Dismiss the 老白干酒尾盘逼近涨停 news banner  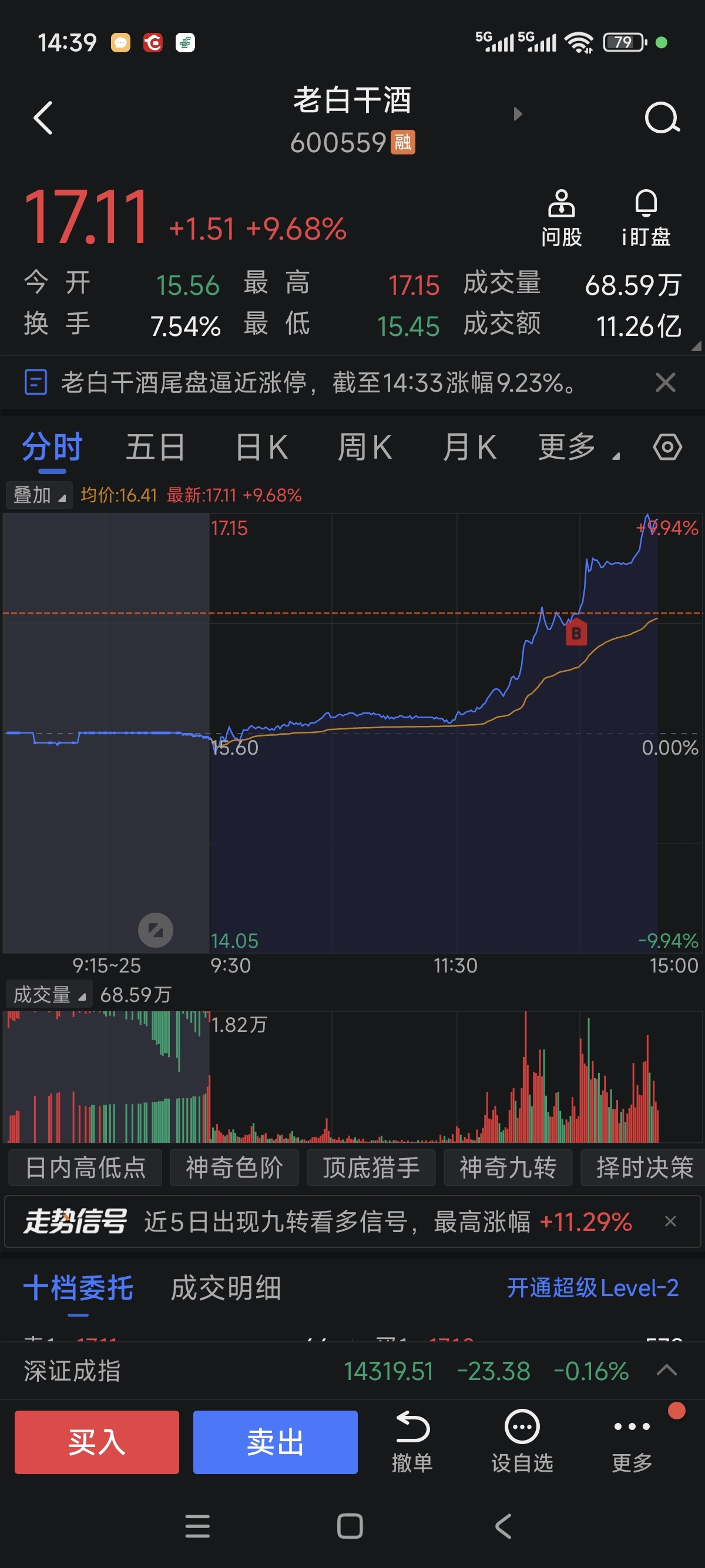click(x=666, y=383)
